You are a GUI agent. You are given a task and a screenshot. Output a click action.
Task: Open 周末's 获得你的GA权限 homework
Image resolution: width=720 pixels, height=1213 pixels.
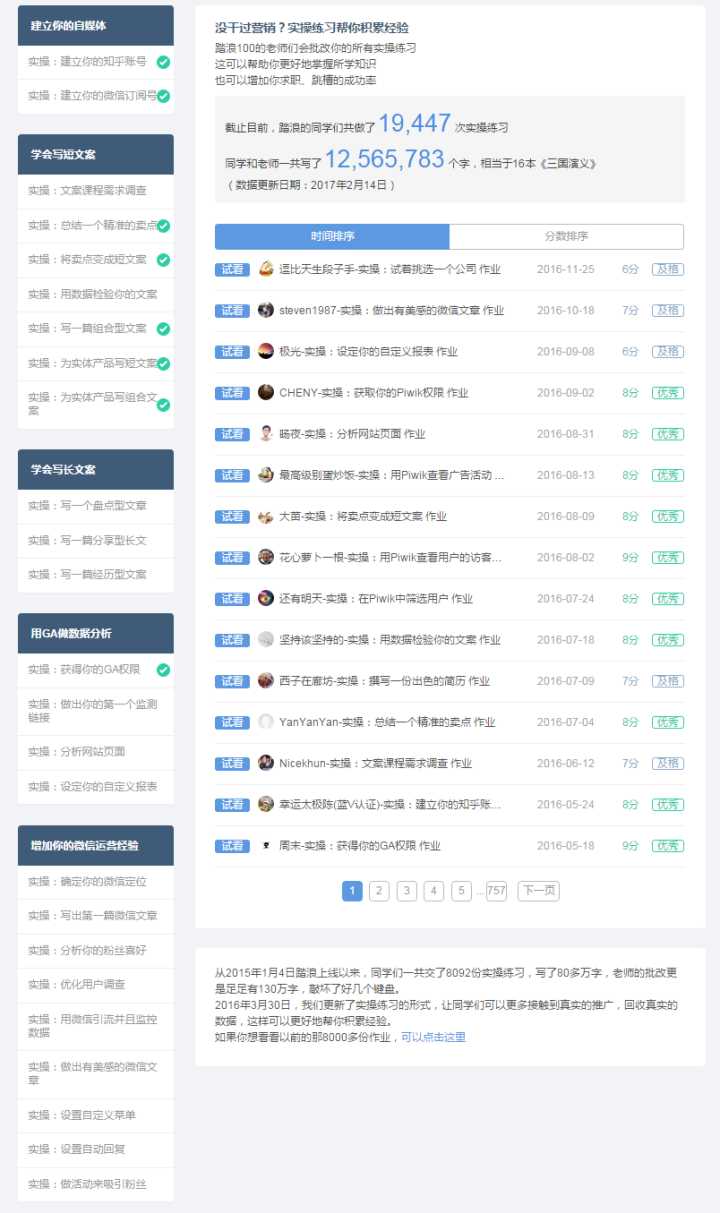point(360,846)
